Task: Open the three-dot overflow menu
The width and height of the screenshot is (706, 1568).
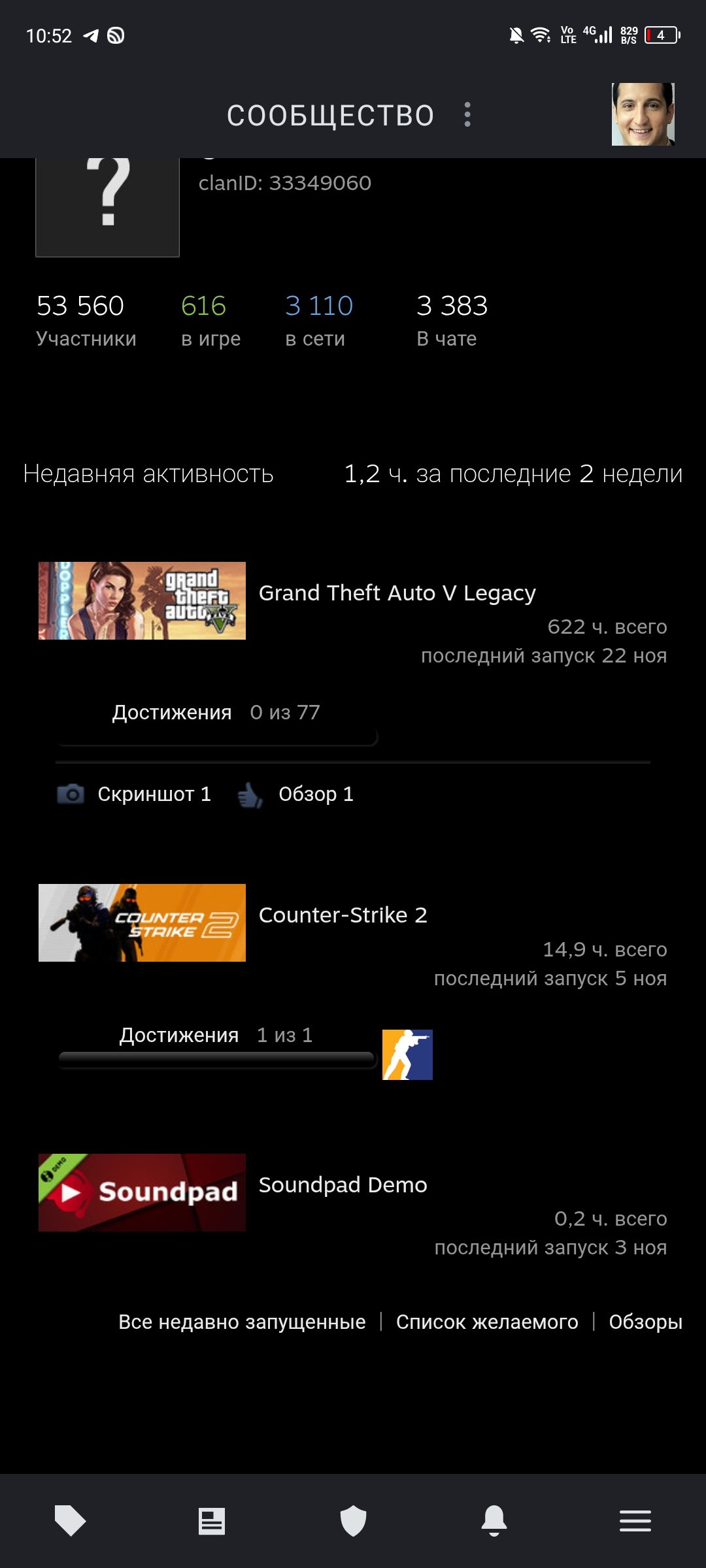Action: coord(467,115)
